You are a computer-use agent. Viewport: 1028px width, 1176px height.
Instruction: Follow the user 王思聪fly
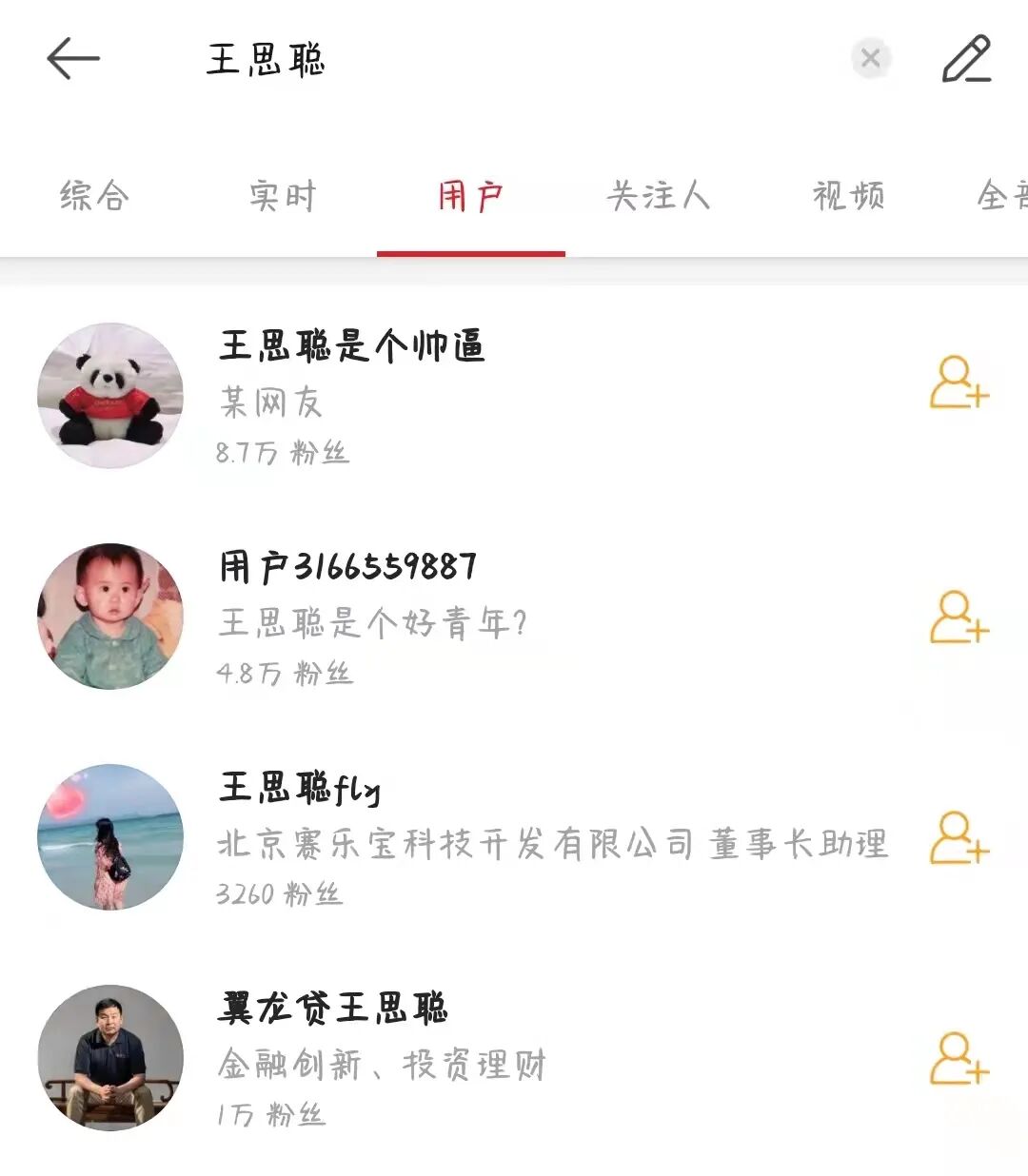pyautogui.click(x=959, y=837)
